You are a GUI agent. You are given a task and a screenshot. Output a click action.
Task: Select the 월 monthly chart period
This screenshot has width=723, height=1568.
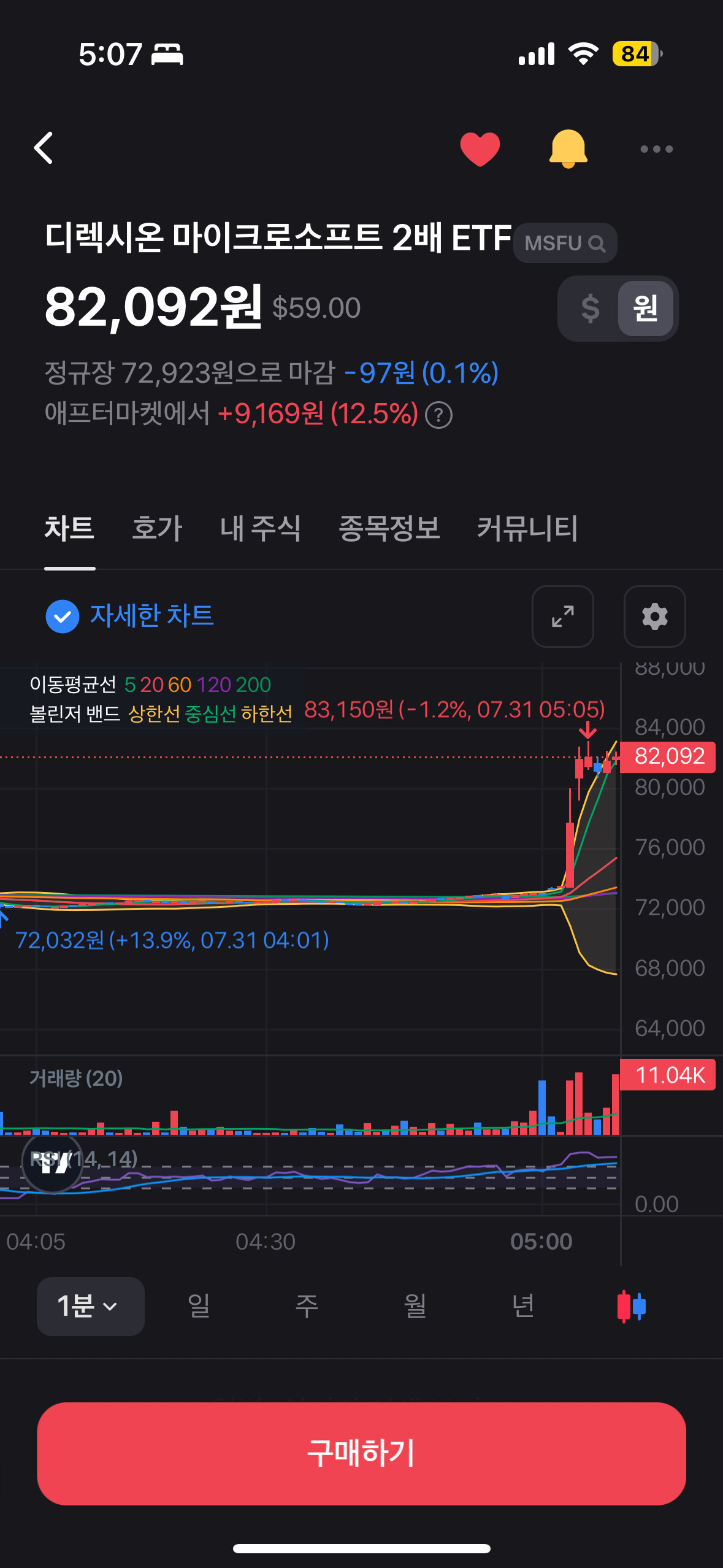point(415,1305)
